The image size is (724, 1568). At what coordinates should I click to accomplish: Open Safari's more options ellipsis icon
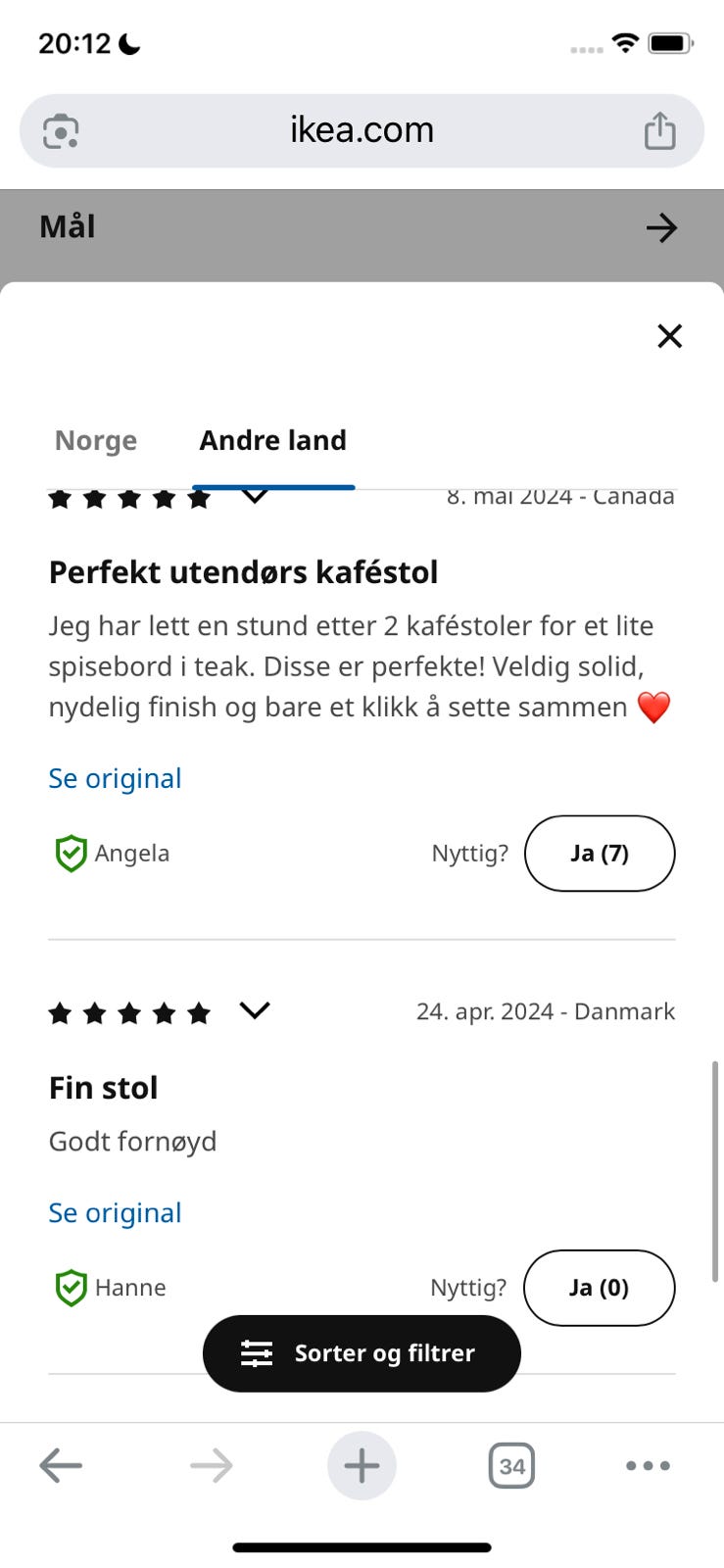point(648,1465)
